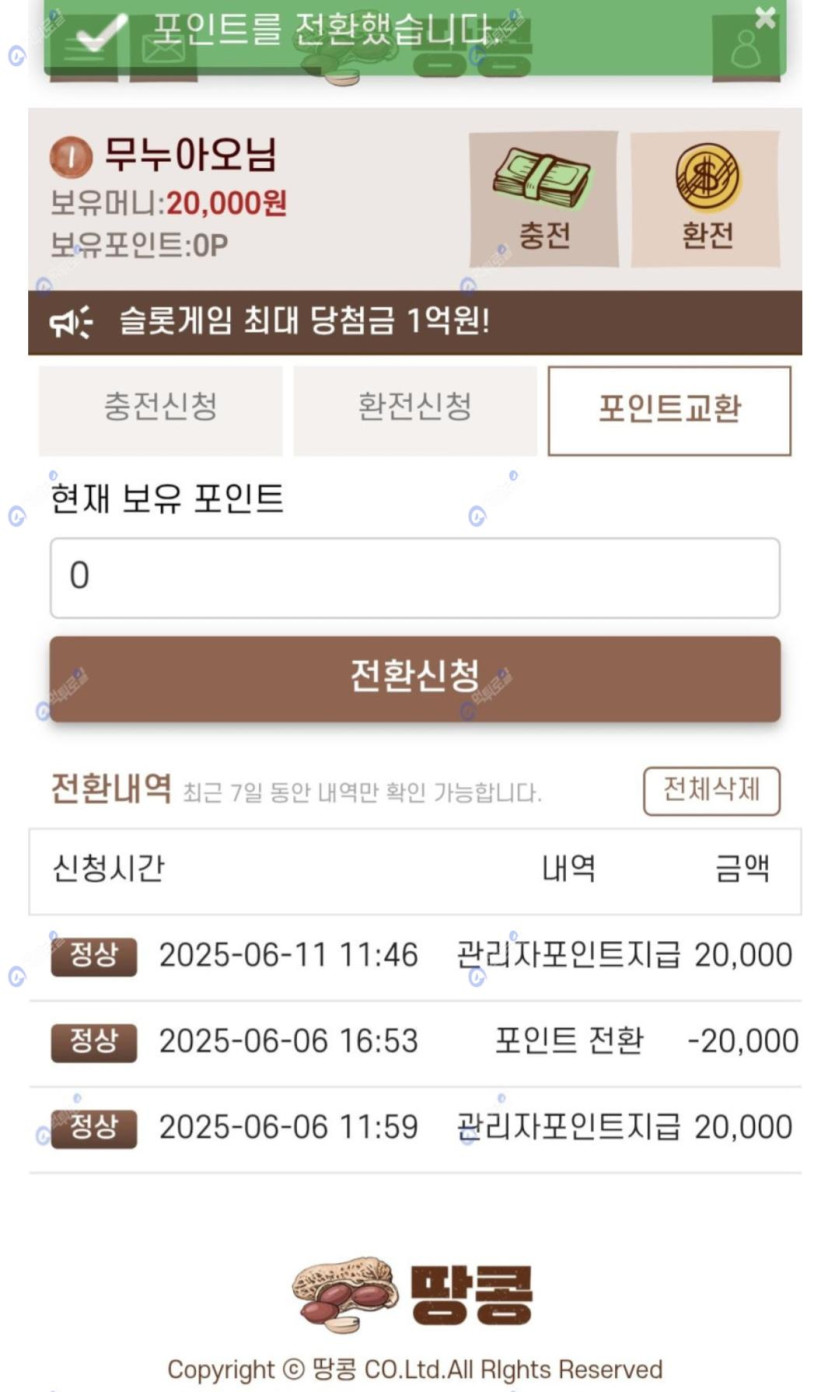Select the 포인트교환 tab
The image size is (835, 1392).
pos(669,410)
